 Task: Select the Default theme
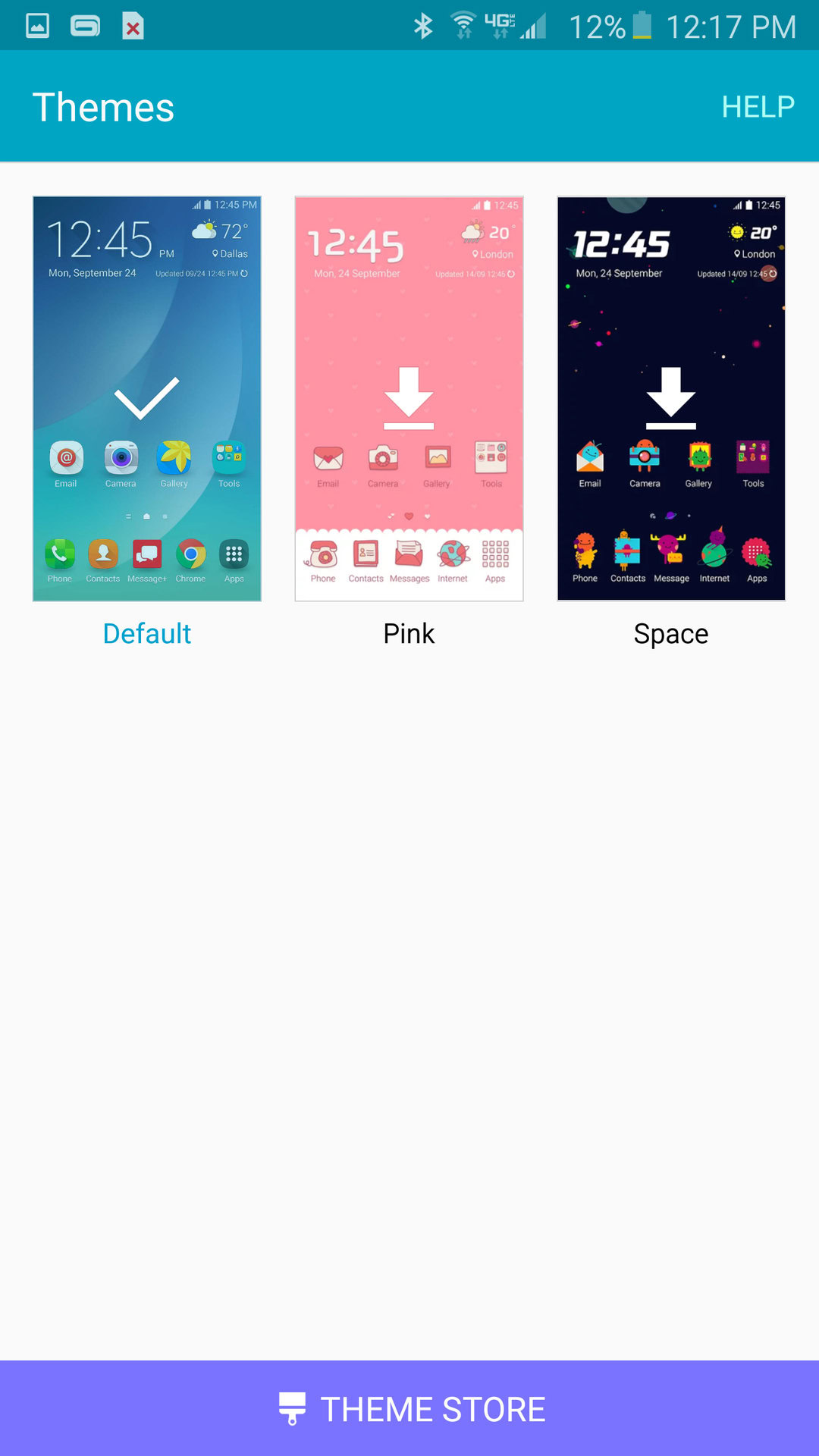click(x=147, y=399)
